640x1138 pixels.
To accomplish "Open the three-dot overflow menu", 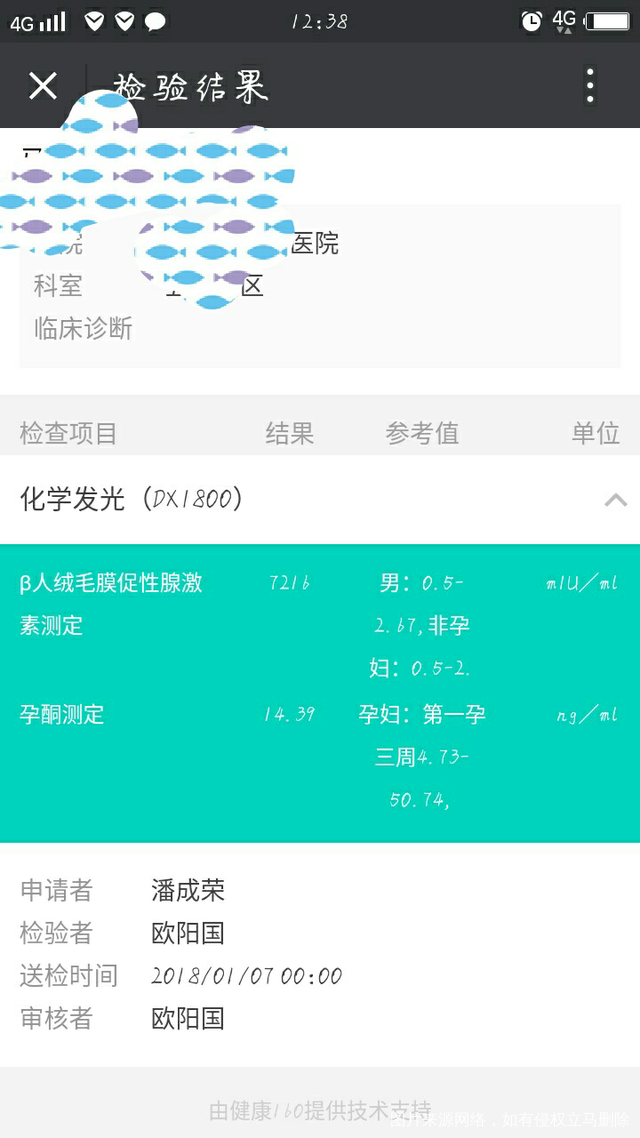I will click(x=590, y=86).
